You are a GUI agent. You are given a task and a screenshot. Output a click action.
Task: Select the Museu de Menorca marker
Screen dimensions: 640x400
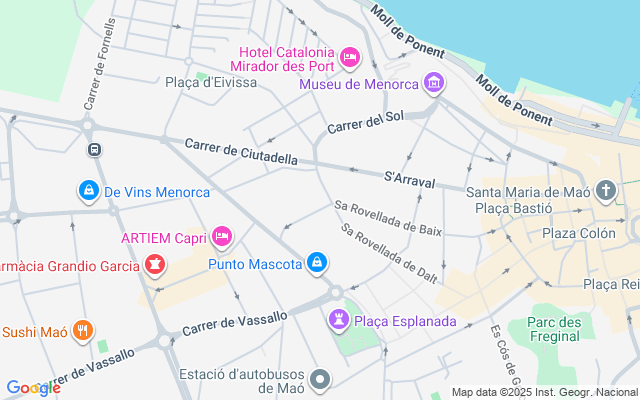point(434,84)
